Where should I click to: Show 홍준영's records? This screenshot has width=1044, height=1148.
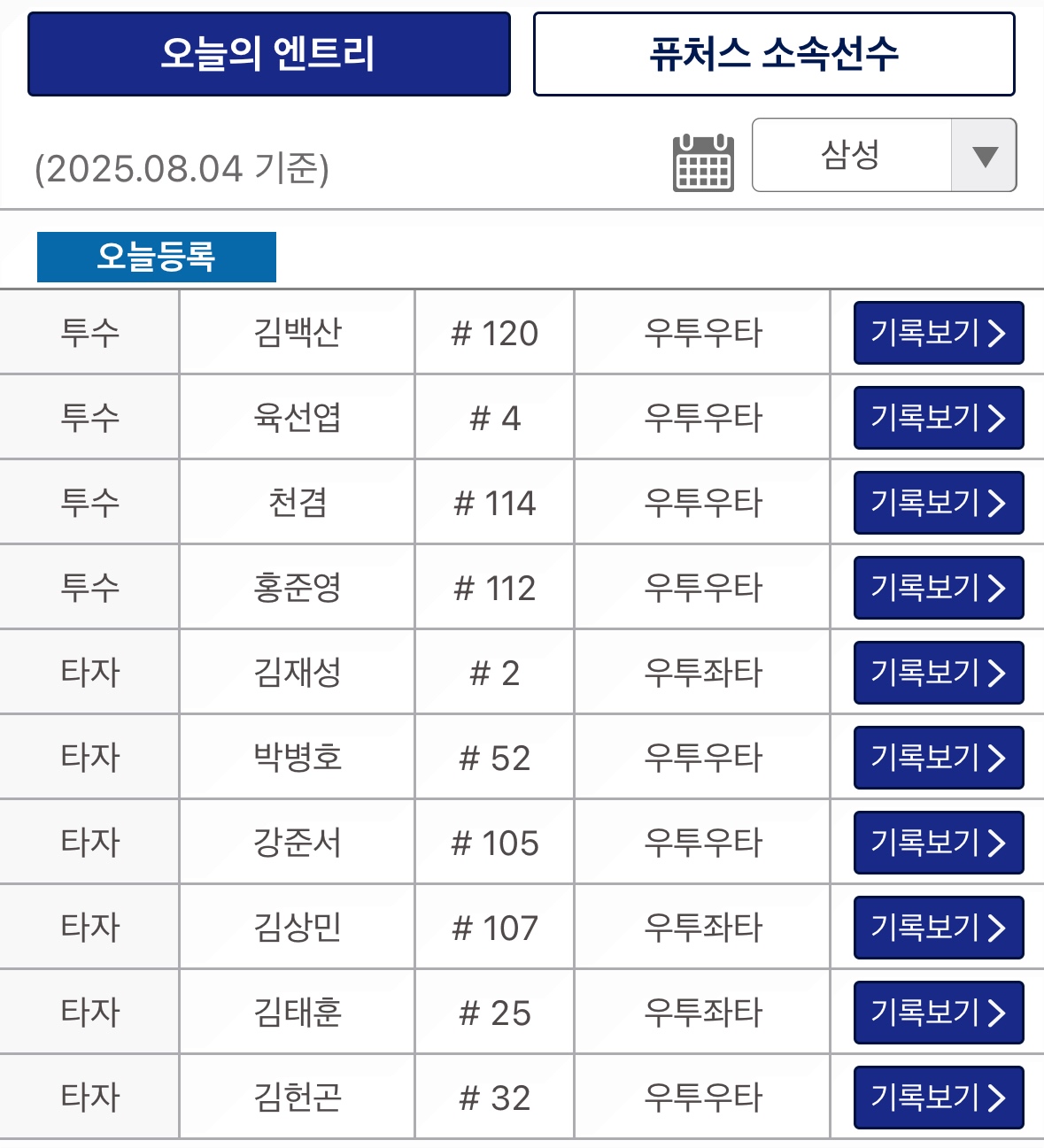coord(938,588)
